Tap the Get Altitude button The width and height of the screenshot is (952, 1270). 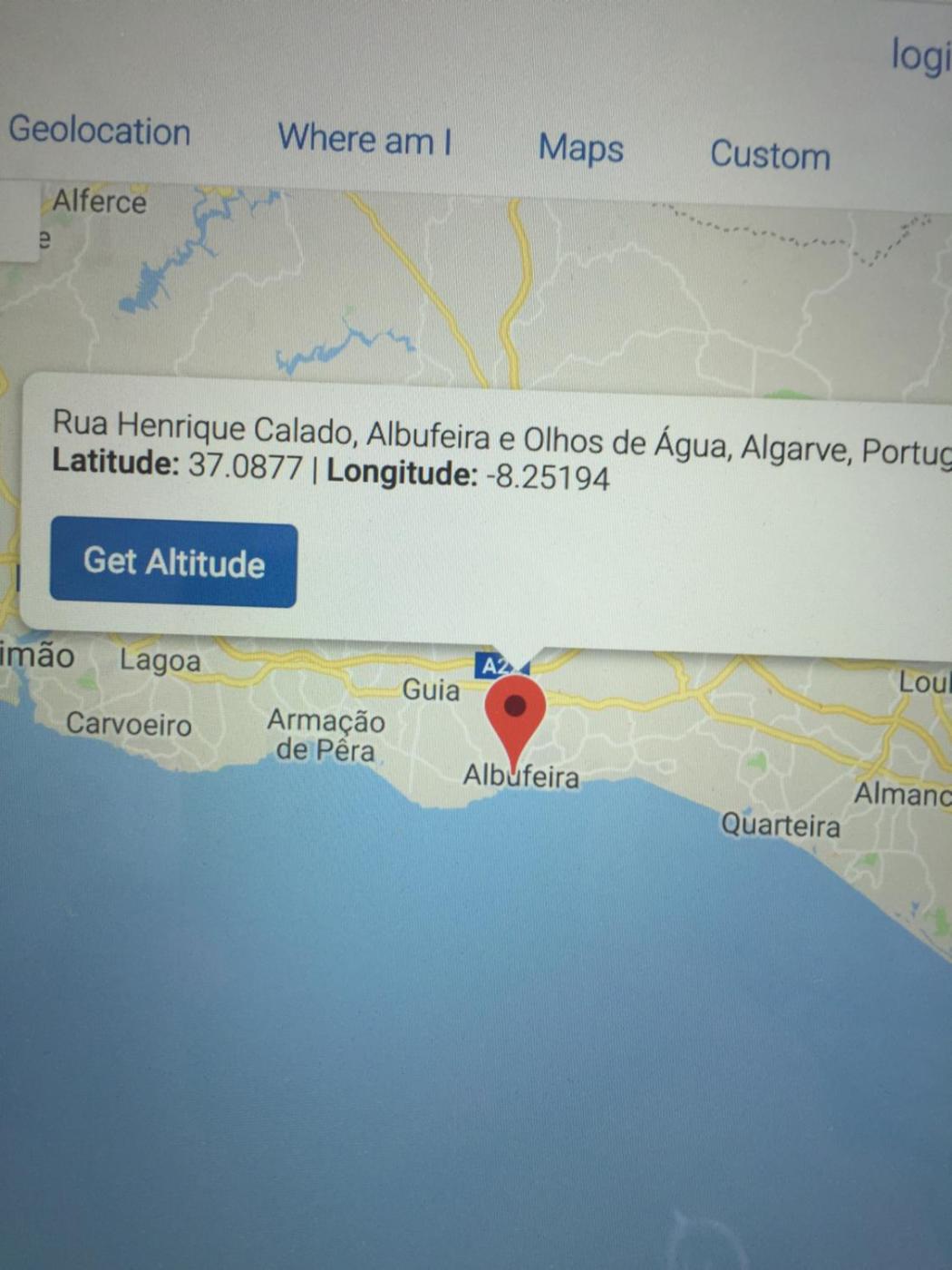click(173, 563)
